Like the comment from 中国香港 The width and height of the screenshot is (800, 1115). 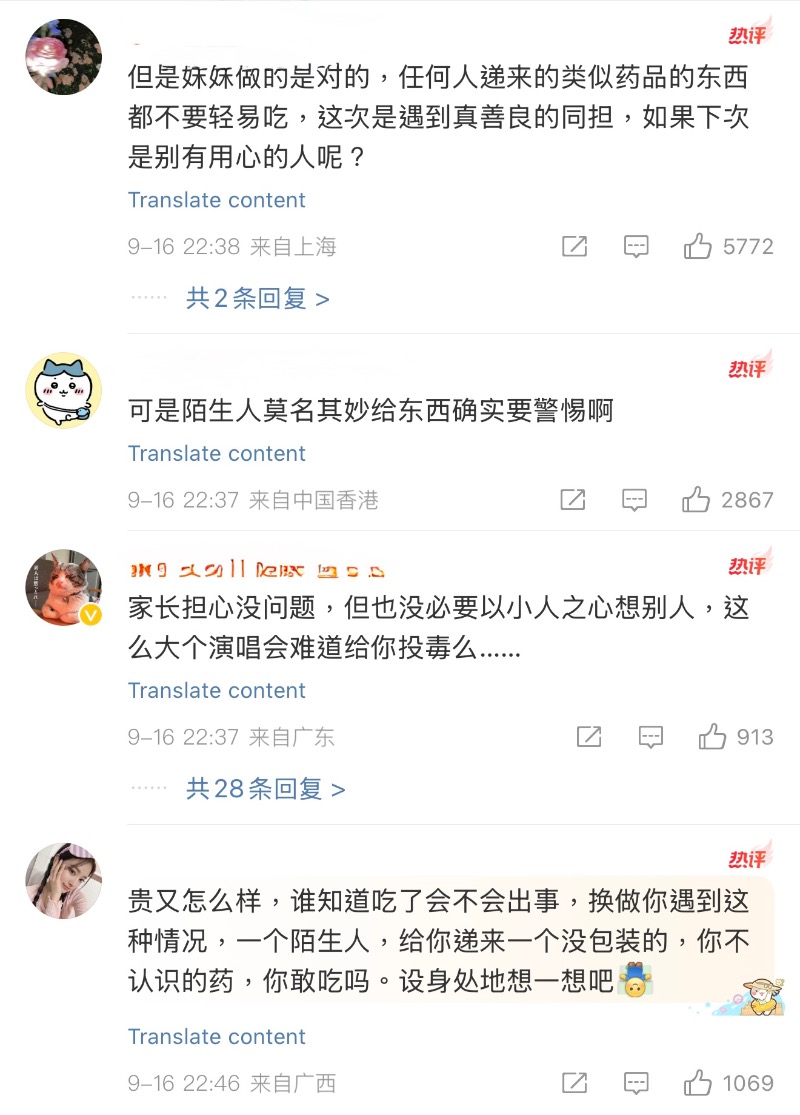pos(696,499)
